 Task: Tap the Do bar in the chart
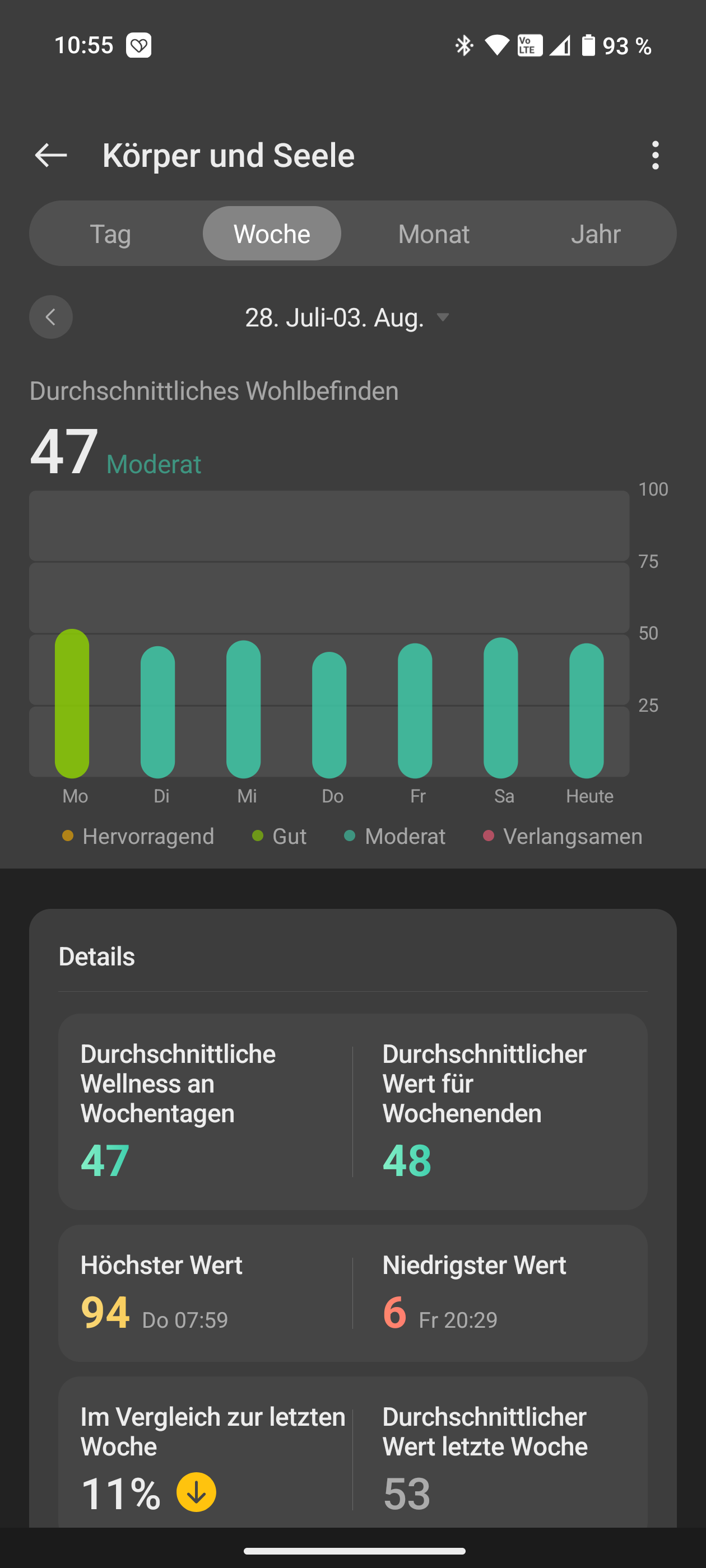point(329,715)
